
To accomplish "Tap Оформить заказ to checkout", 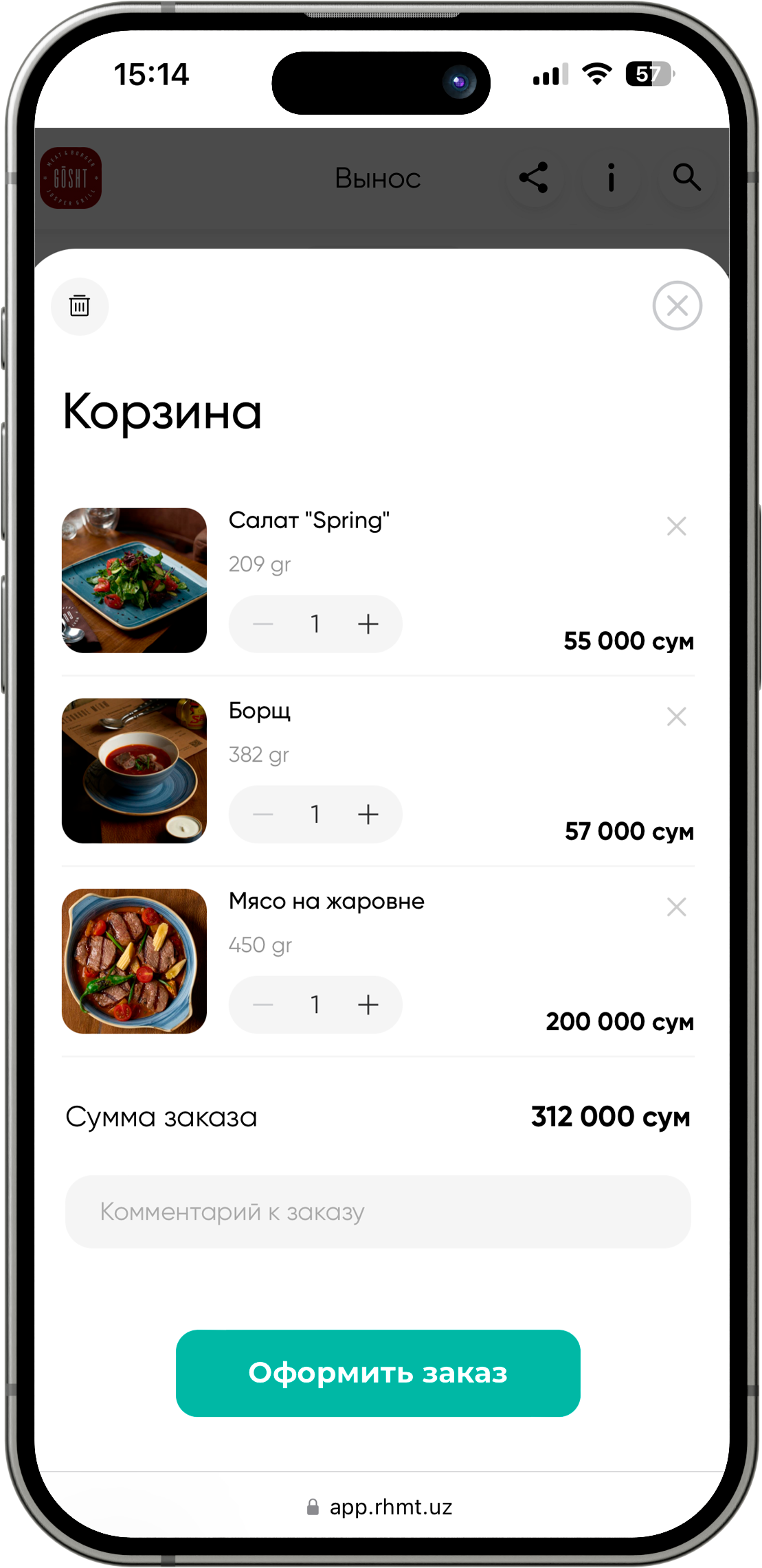I will click(378, 1373).
